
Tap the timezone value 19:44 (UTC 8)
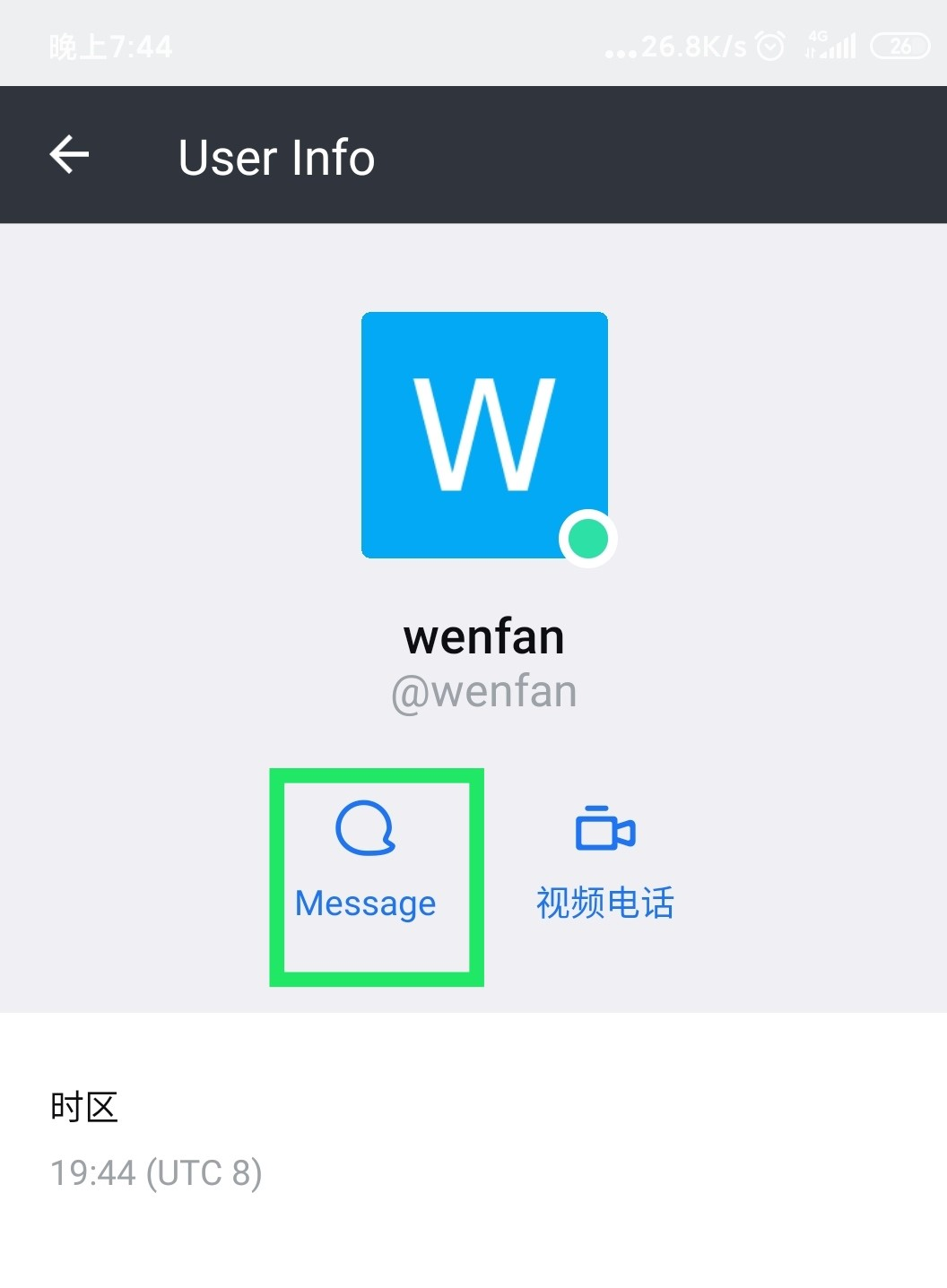tap(157, 1171)
